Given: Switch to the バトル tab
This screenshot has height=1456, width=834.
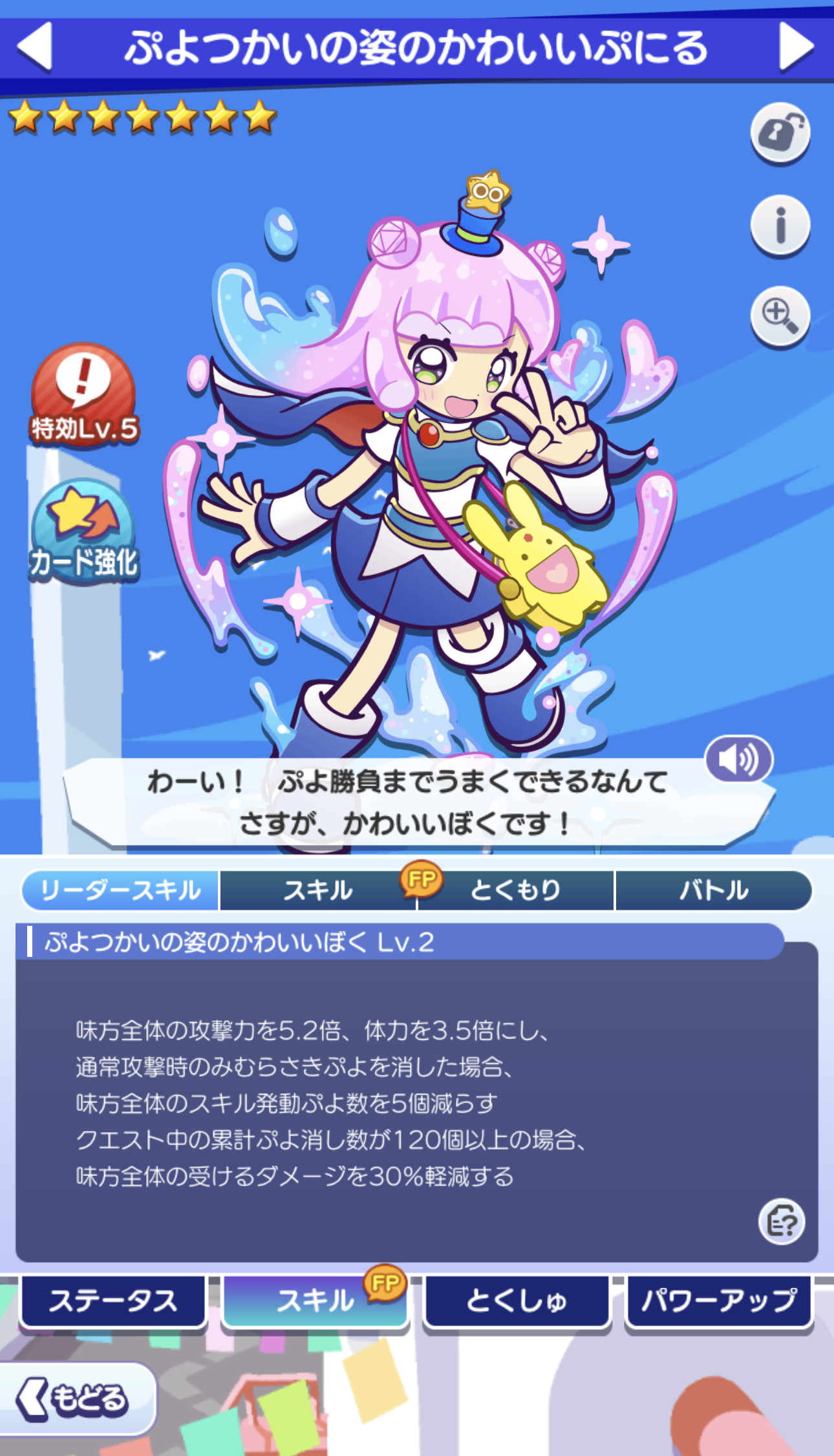Looking at the screenshot, I should (x=714, y=890).
